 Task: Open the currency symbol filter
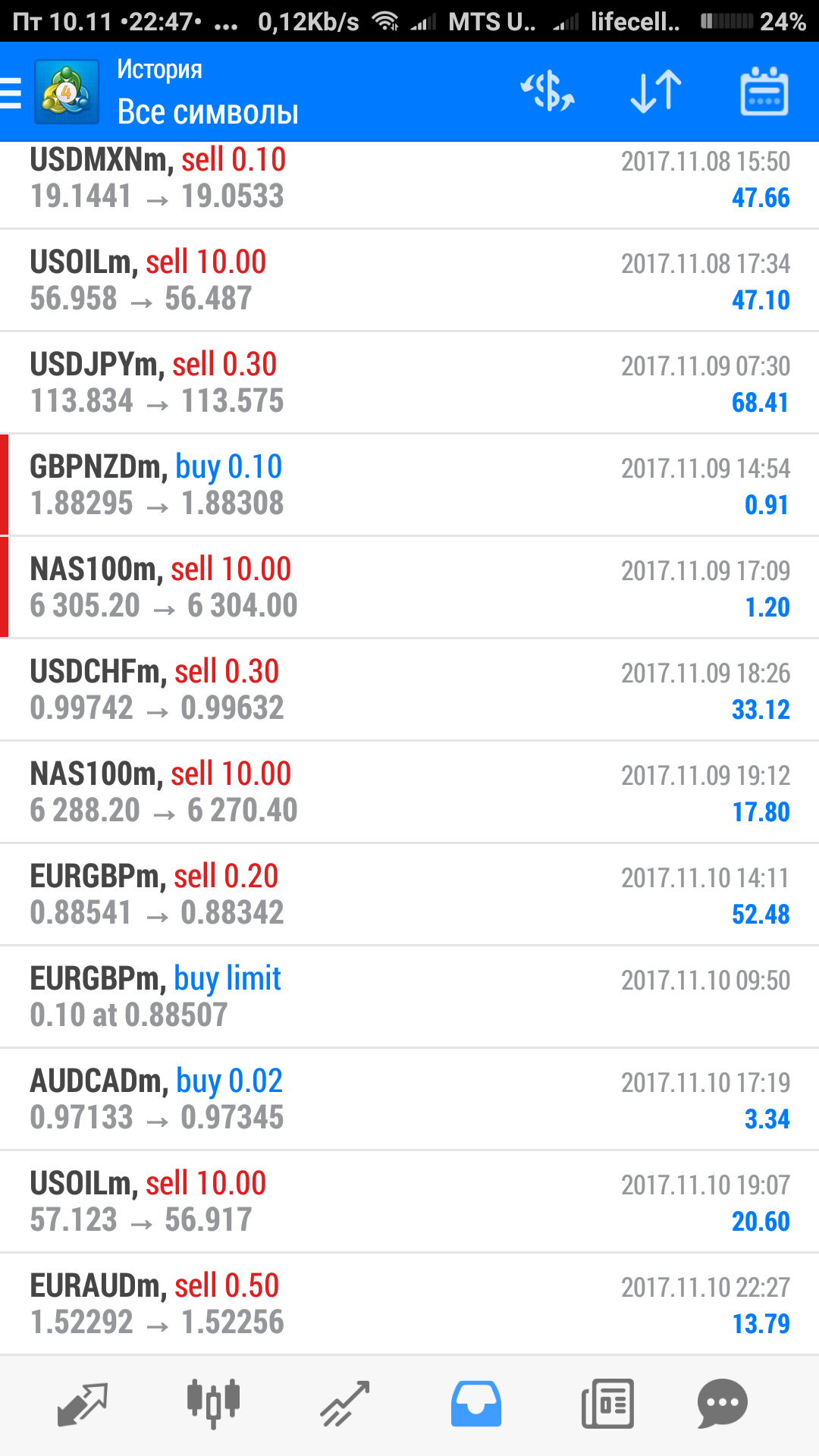coord(547,92)
